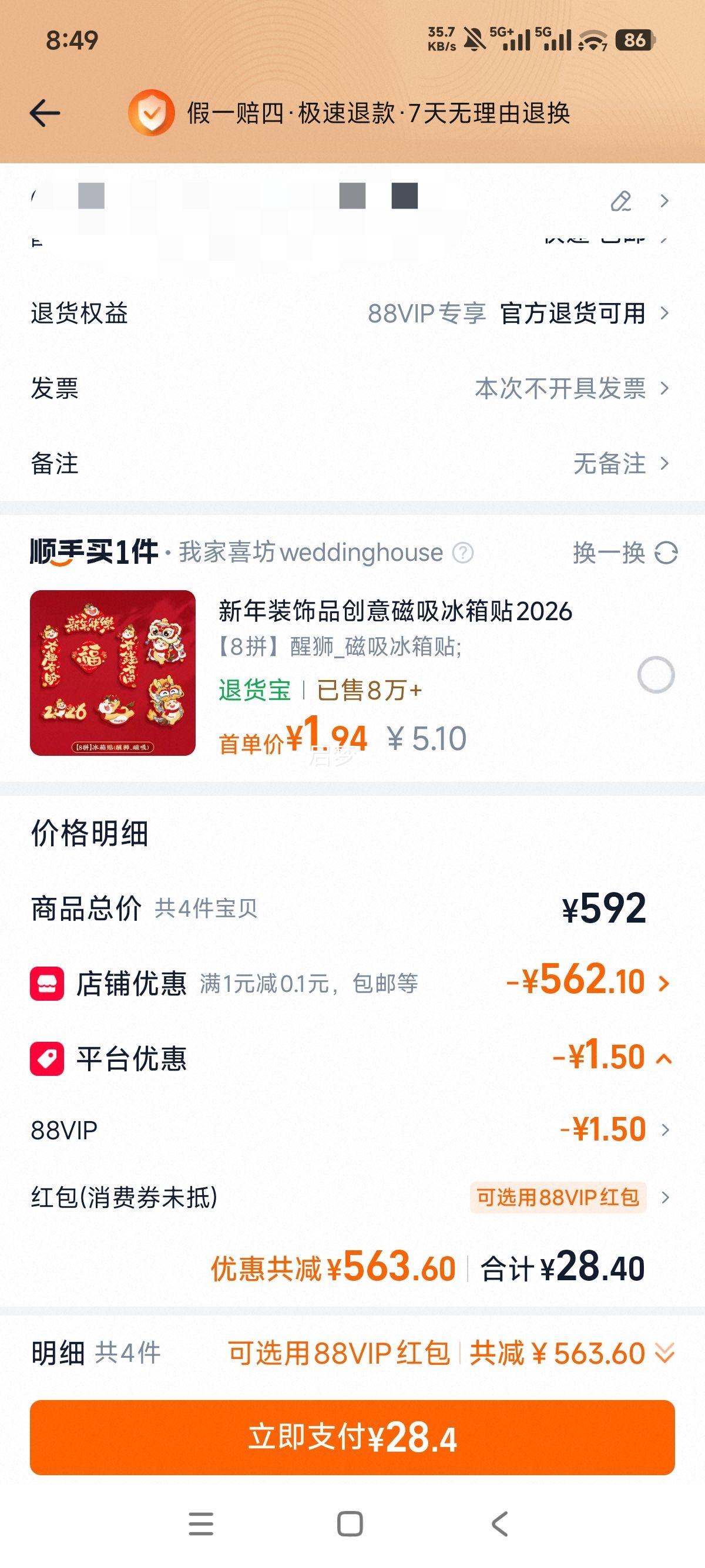705x1568 pixels.
Task: Open 官方退货可用 return benefits page
Action: [572, 314]
